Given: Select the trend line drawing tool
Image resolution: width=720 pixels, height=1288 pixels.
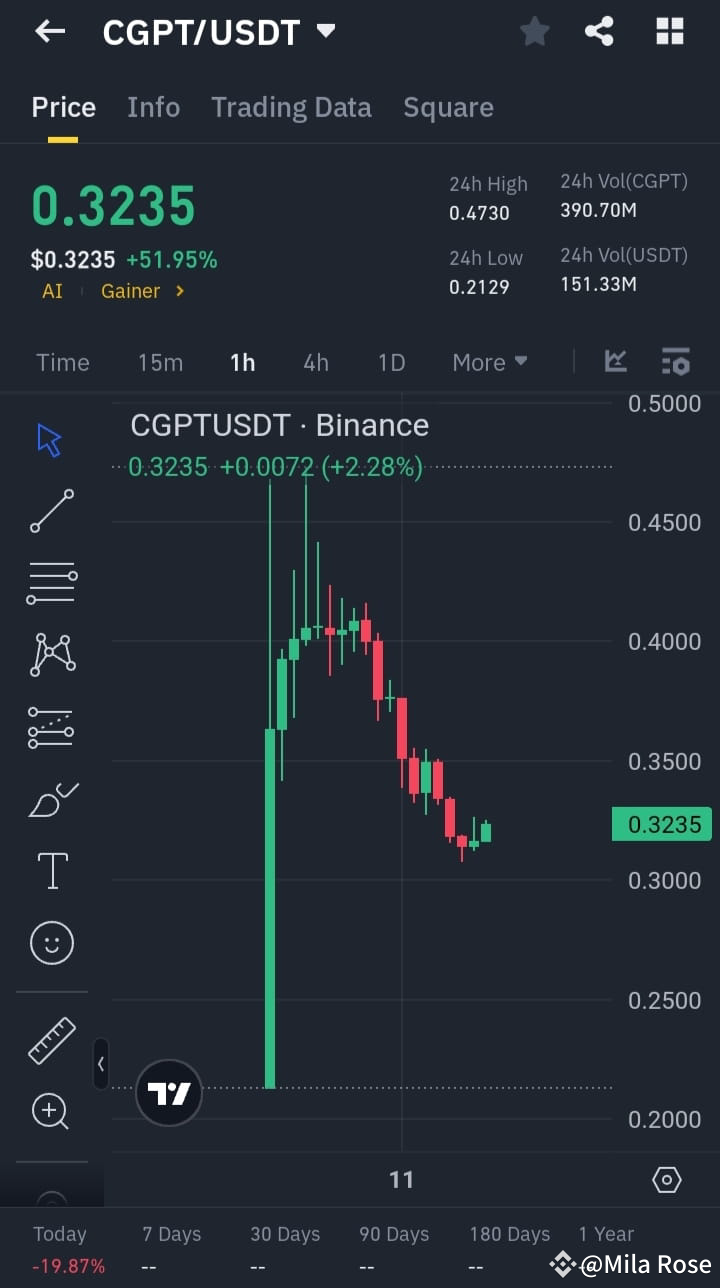Looking at the screenshot, I should point(50,511).
